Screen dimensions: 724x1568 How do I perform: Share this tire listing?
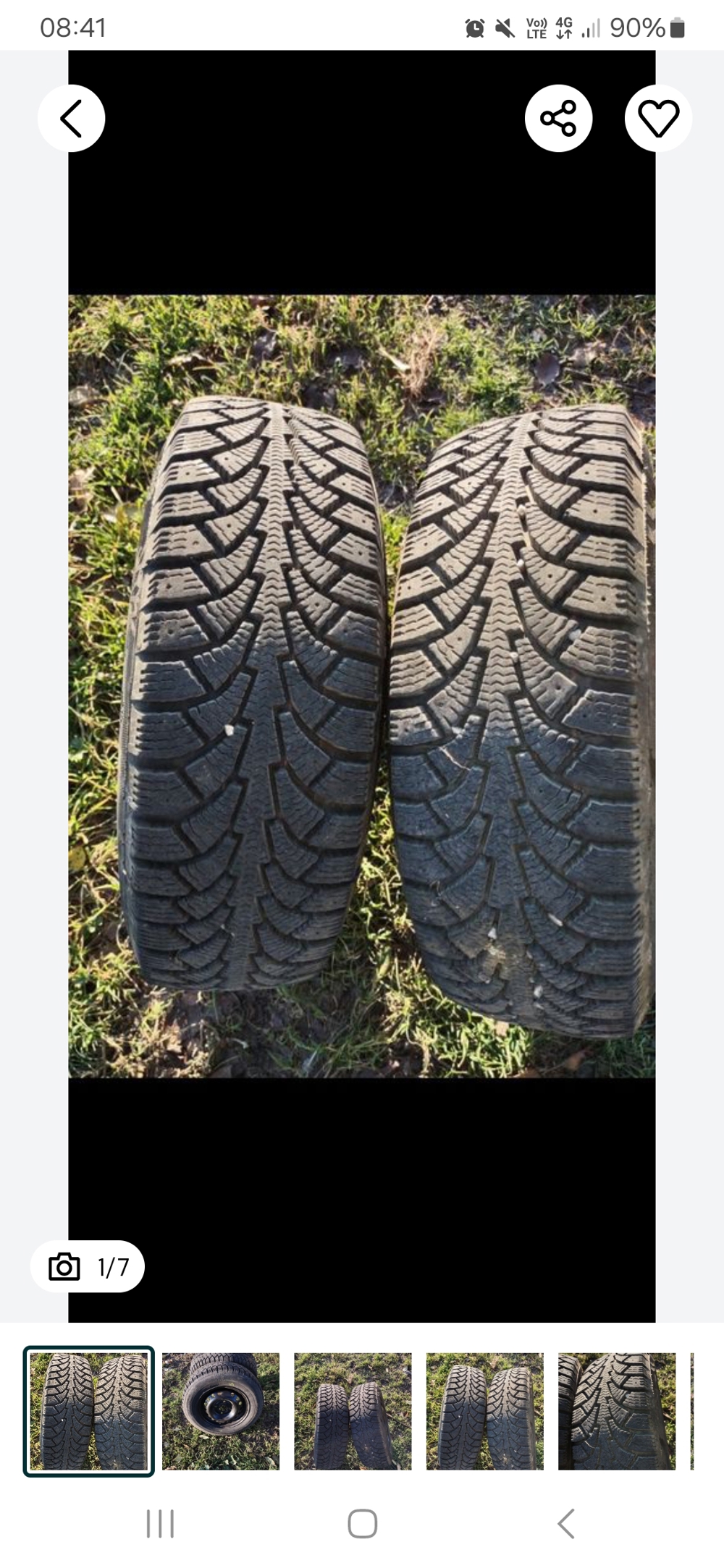coord(558,118)
